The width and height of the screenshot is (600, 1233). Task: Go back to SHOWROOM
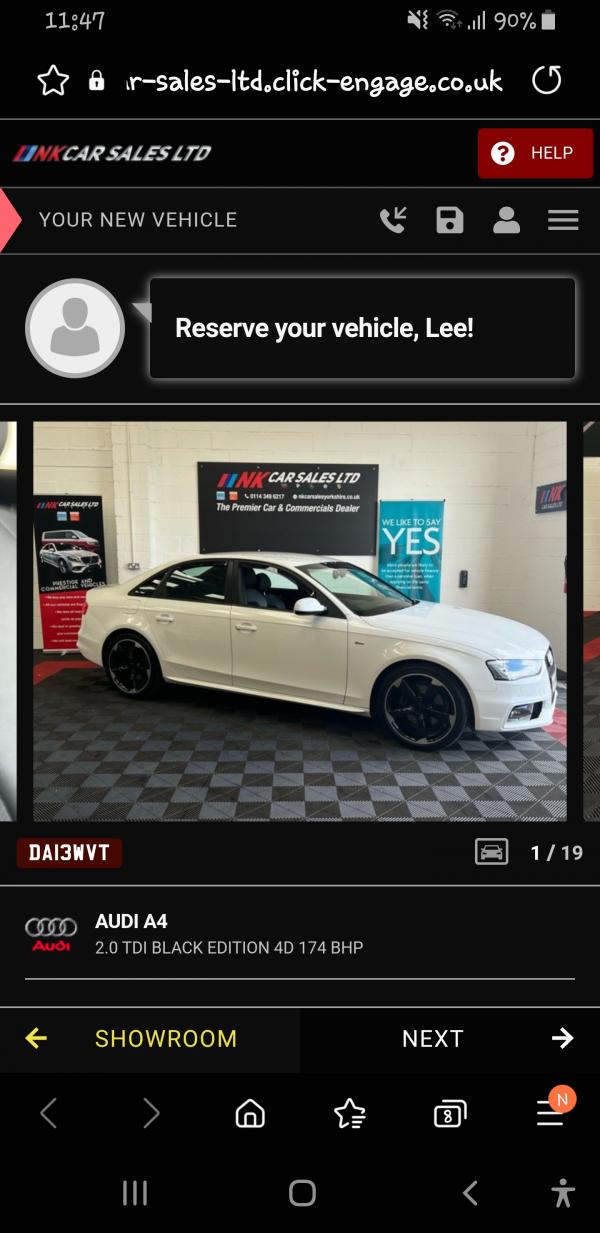click(150, 1038)
